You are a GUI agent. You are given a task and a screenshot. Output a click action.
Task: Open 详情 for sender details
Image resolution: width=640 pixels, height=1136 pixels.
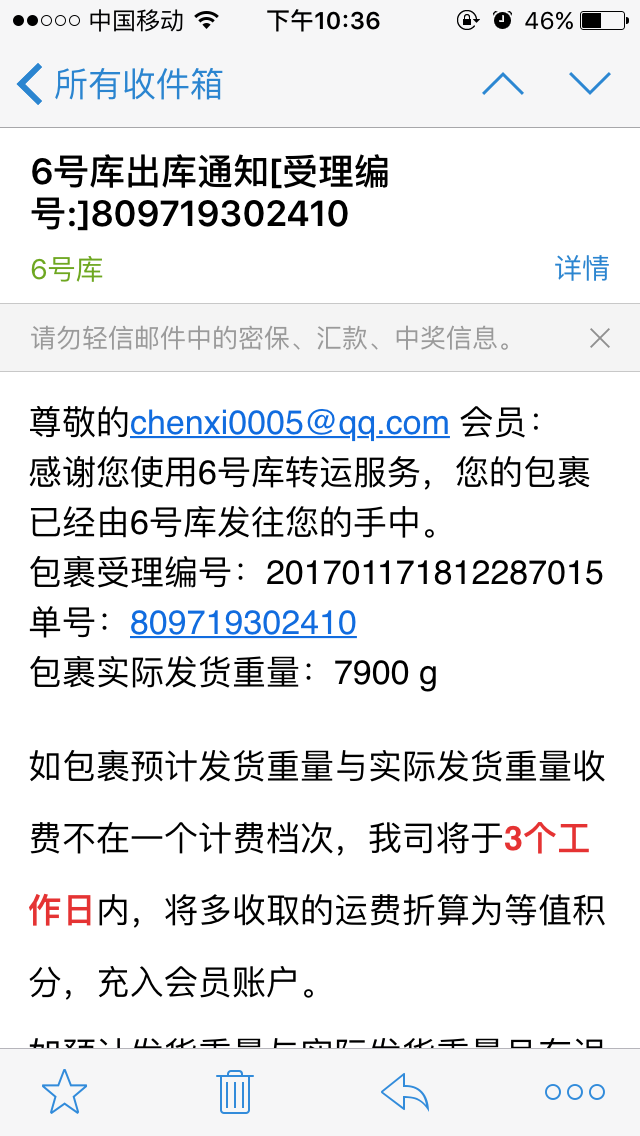[582, 269]
